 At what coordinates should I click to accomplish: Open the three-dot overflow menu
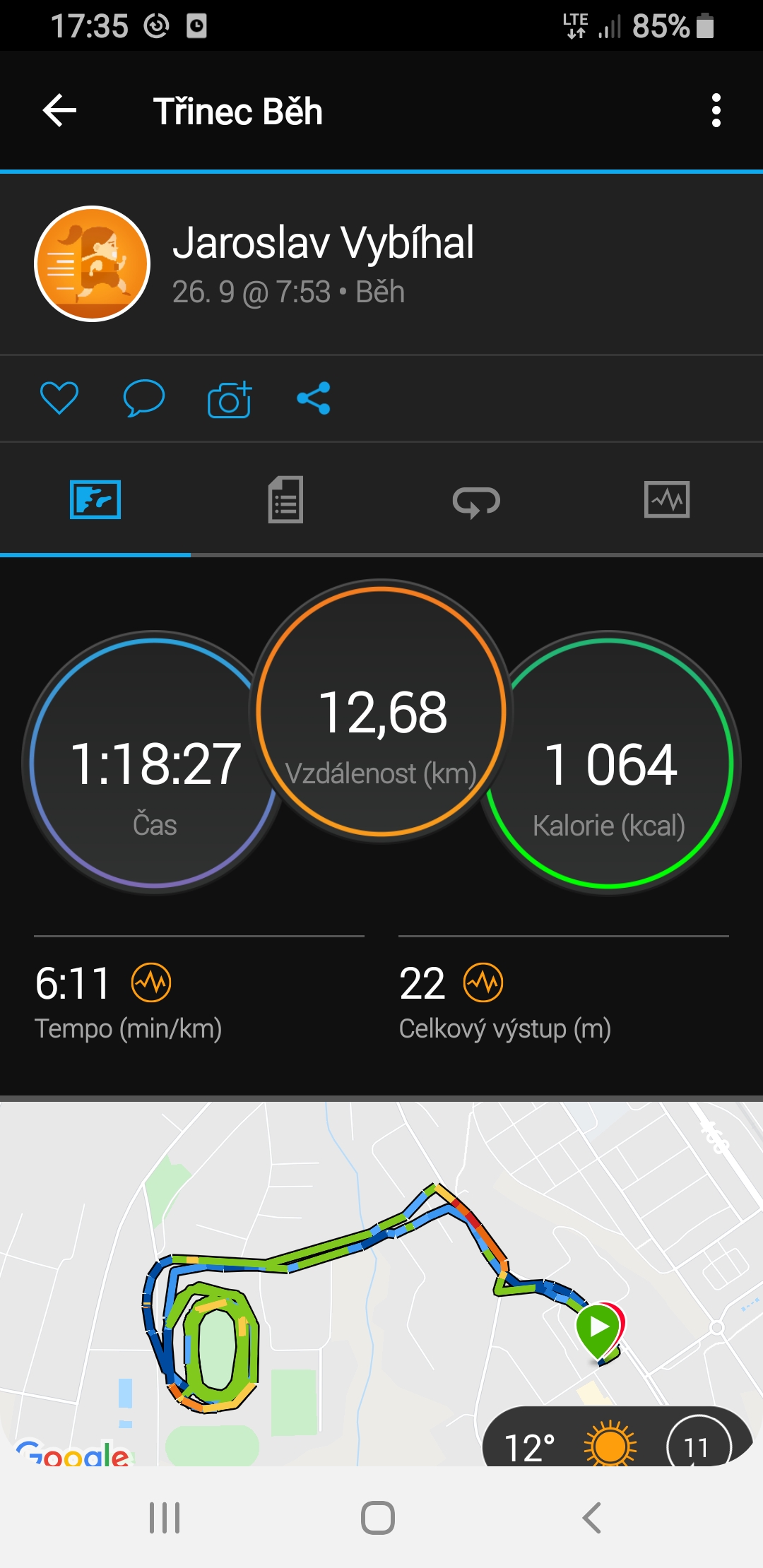point(716,111)
